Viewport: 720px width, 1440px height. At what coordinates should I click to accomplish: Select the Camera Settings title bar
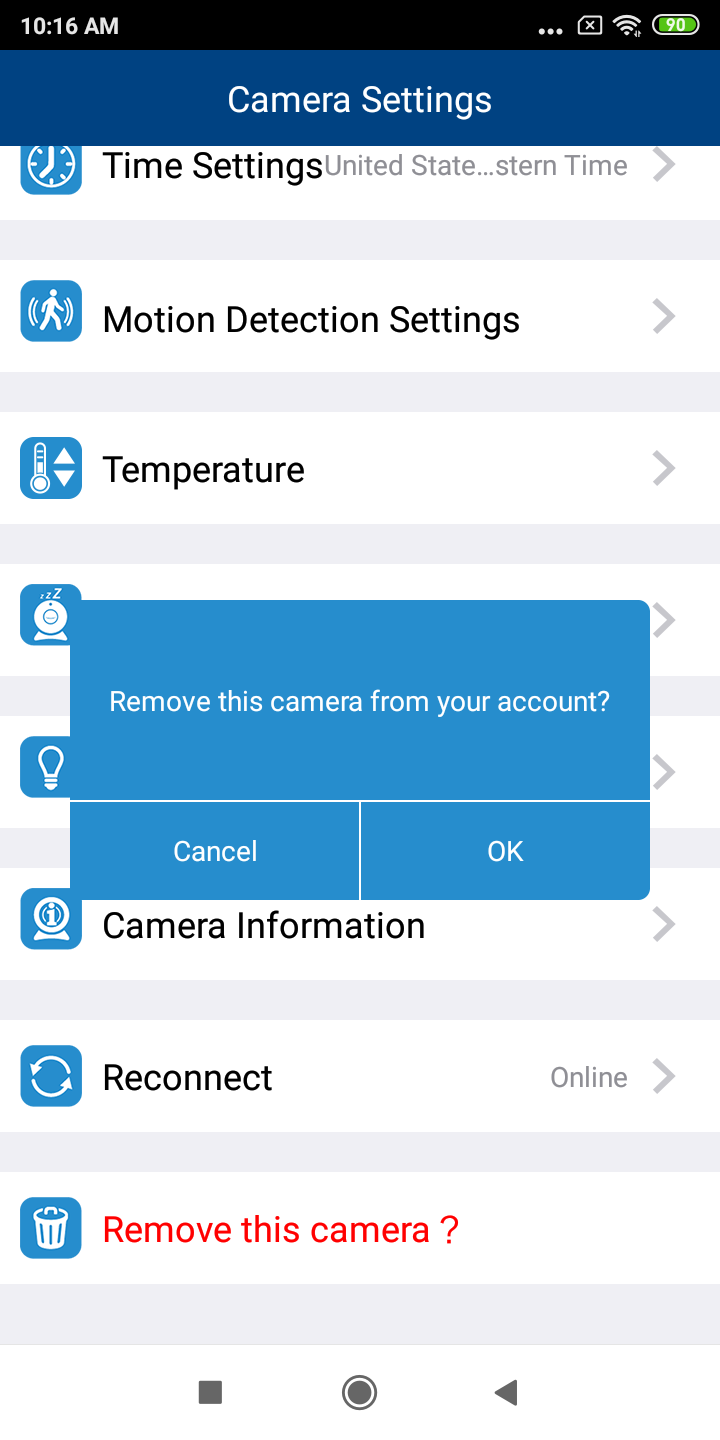(x=360, y=98)
